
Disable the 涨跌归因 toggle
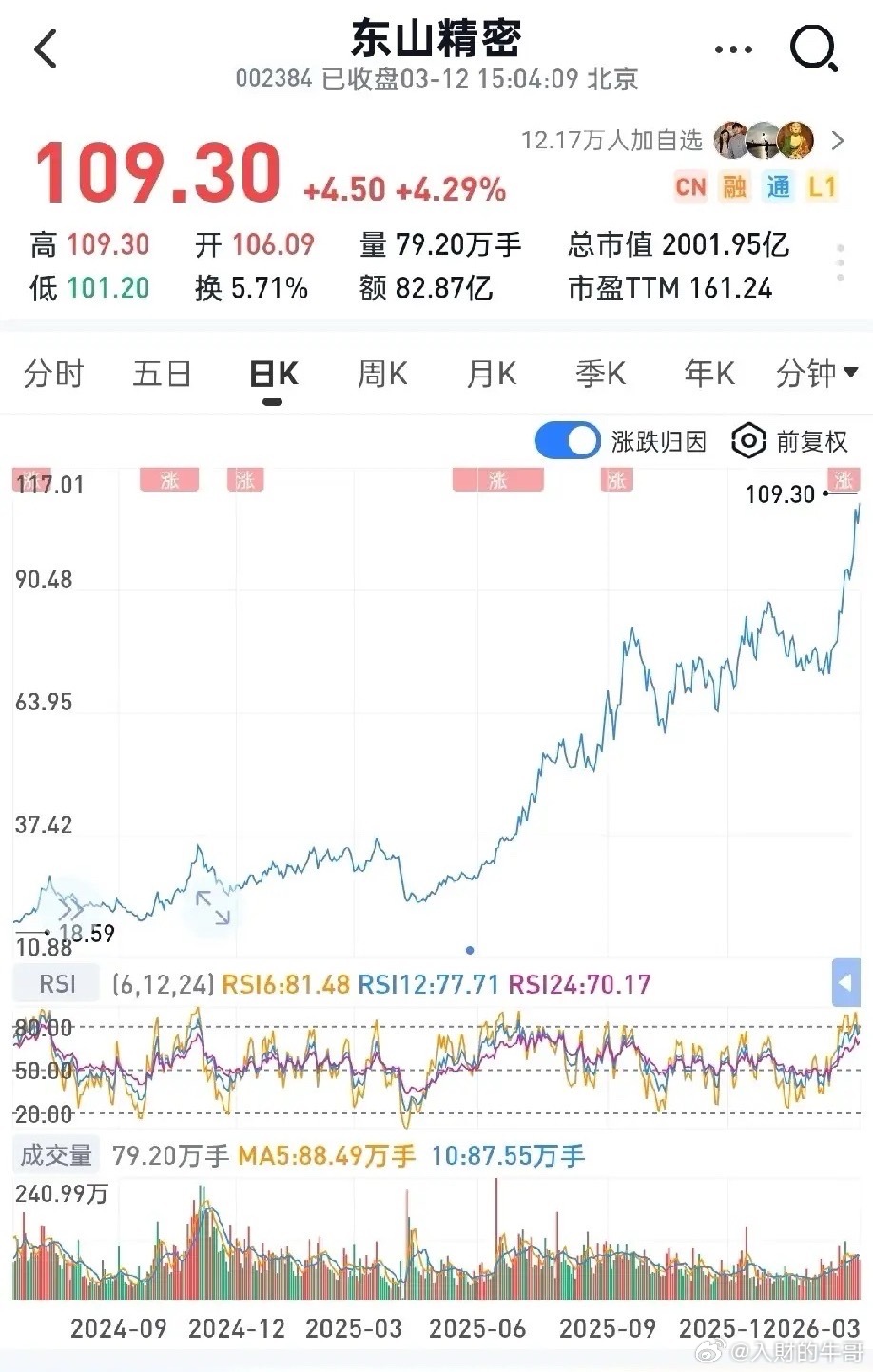(568, 441)
